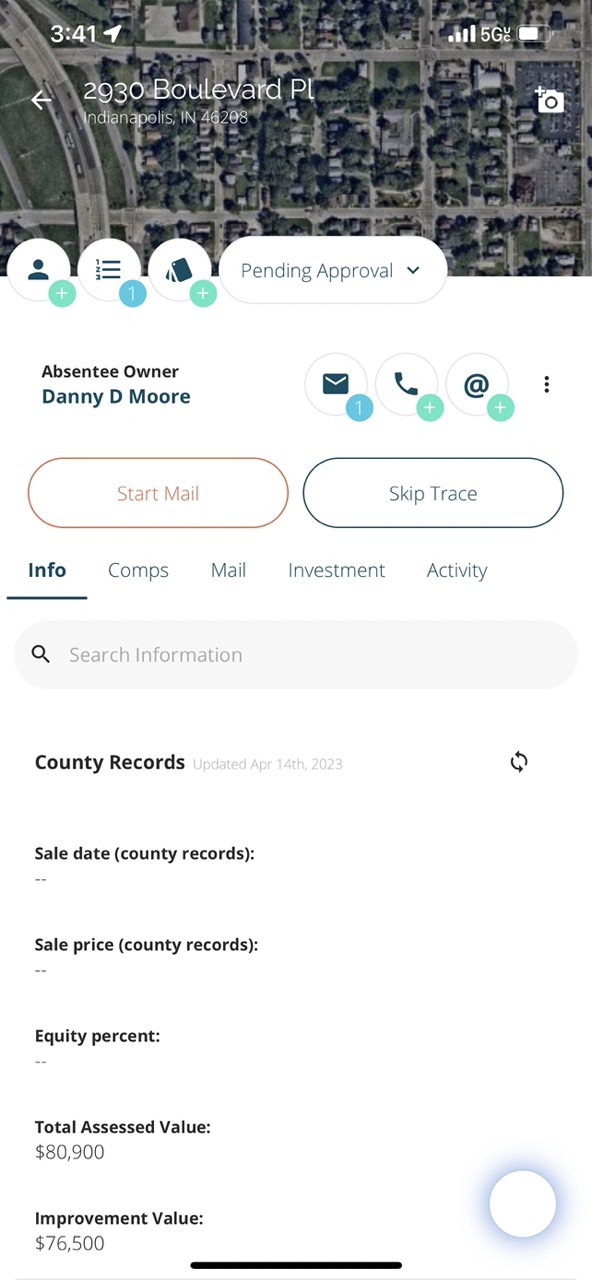Switch to the Mail tab
The height and width of the screenshot is (1280, 592).
tap(228, 570)
